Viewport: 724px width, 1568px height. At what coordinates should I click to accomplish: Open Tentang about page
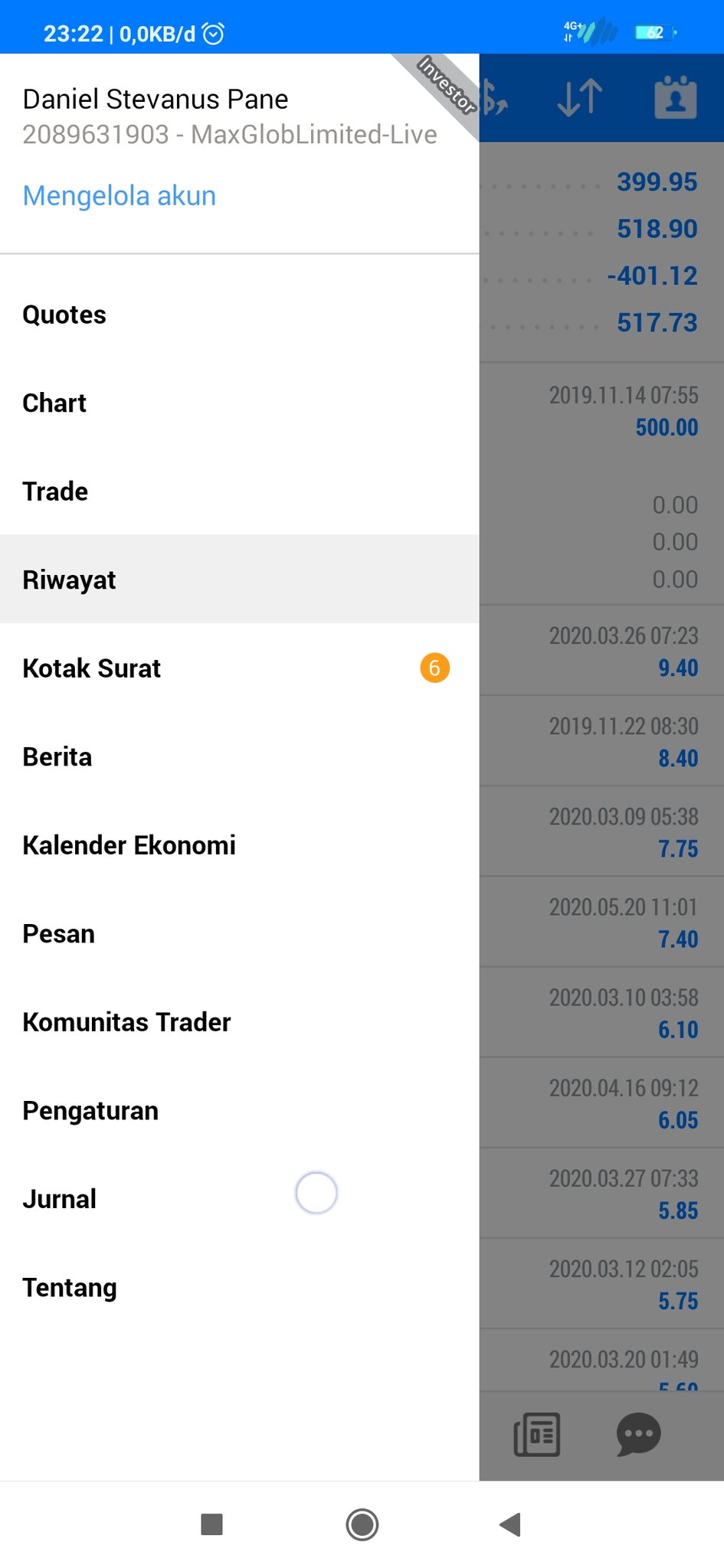(x=70, y=1288)
